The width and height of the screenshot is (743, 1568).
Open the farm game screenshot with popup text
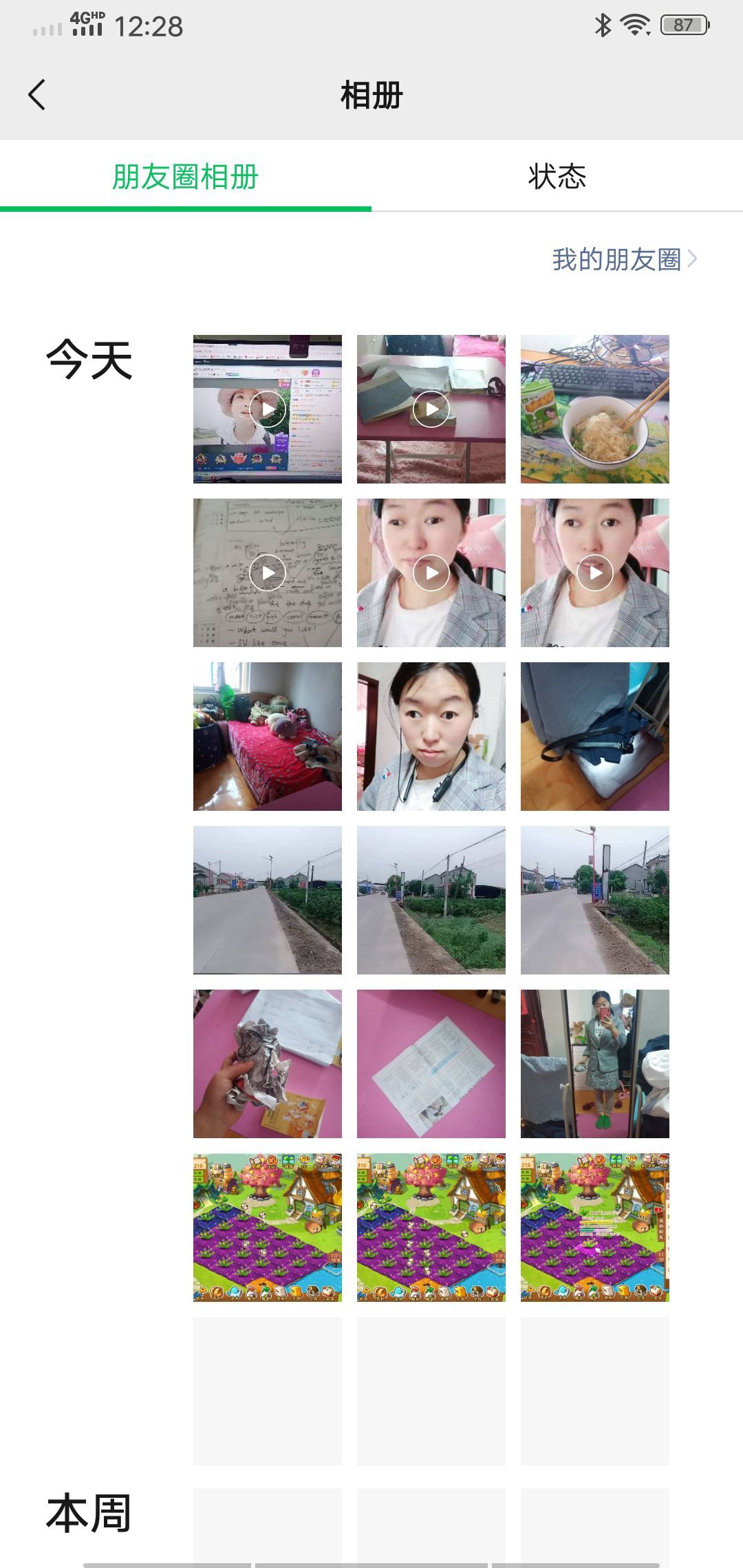coord(595,1228)
